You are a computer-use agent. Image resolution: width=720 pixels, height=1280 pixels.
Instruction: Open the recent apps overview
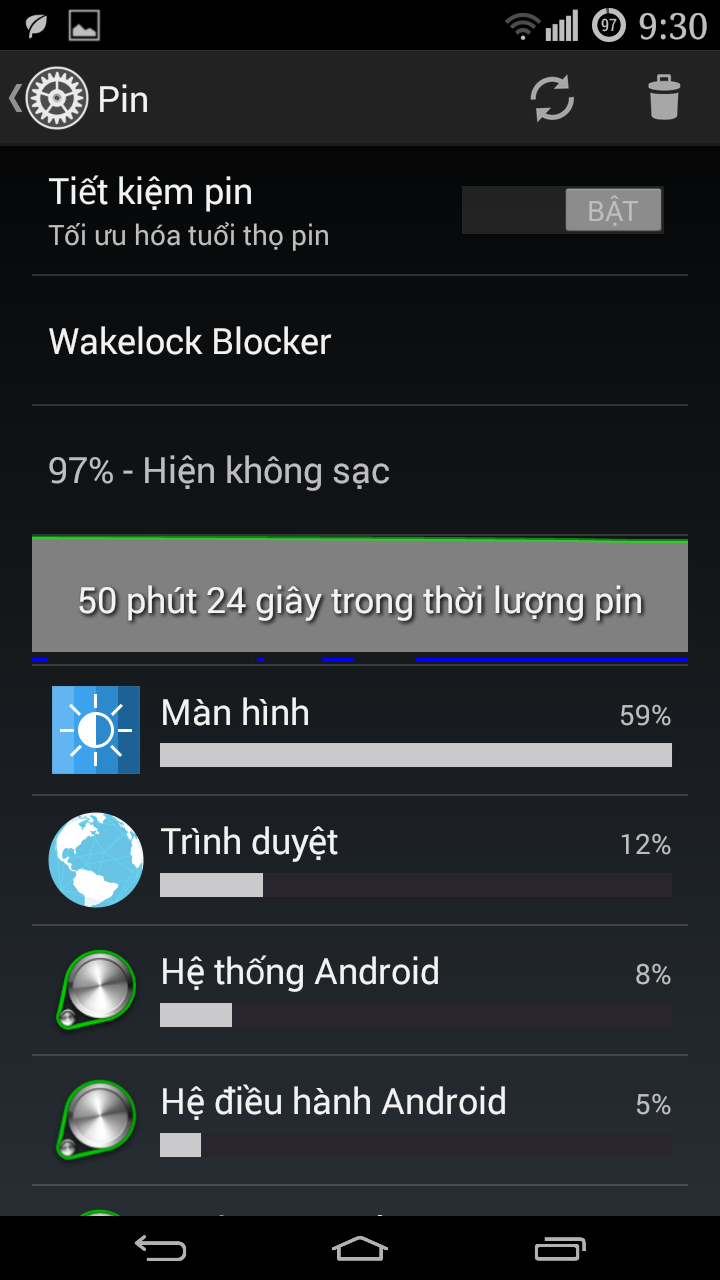click(560, 1248)
